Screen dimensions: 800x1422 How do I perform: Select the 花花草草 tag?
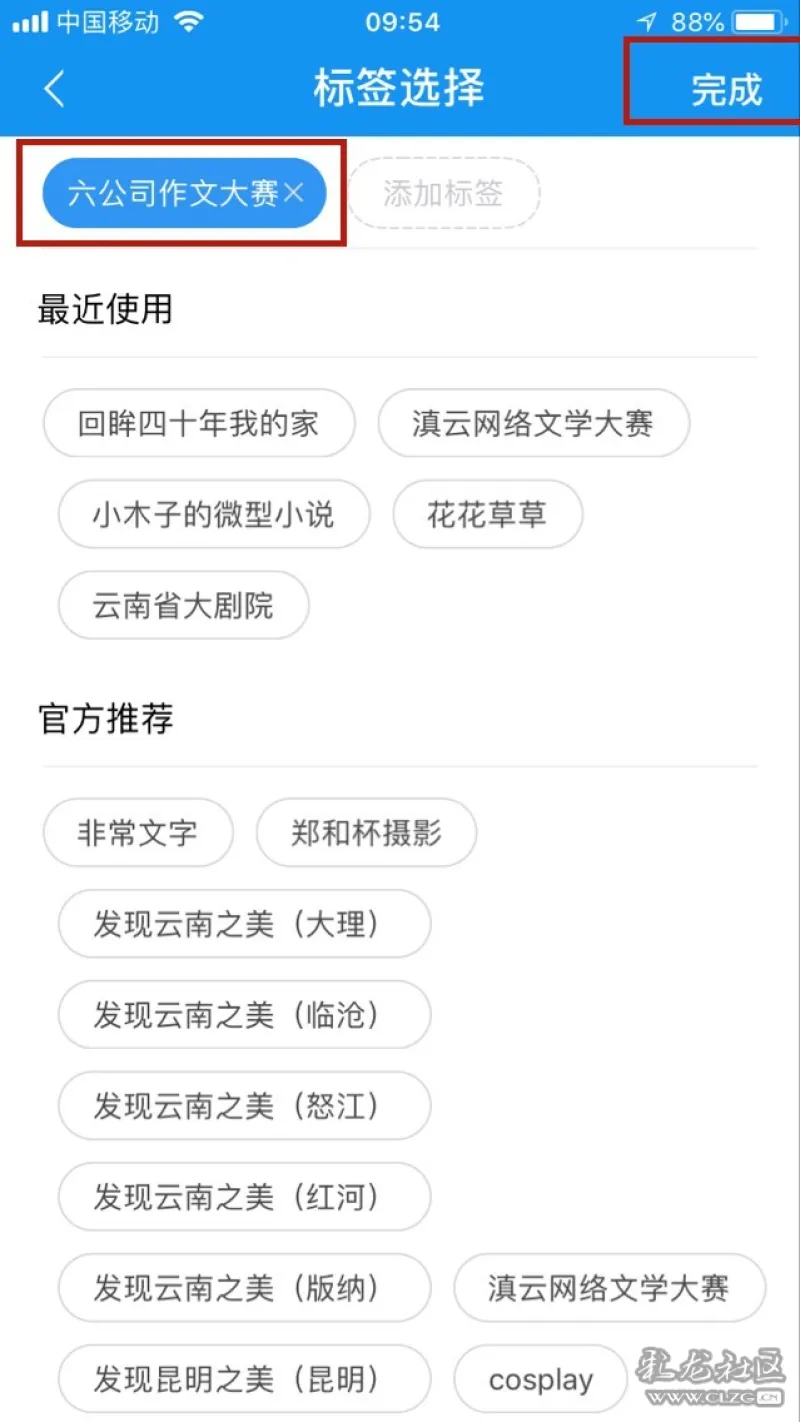pos(487,514)
